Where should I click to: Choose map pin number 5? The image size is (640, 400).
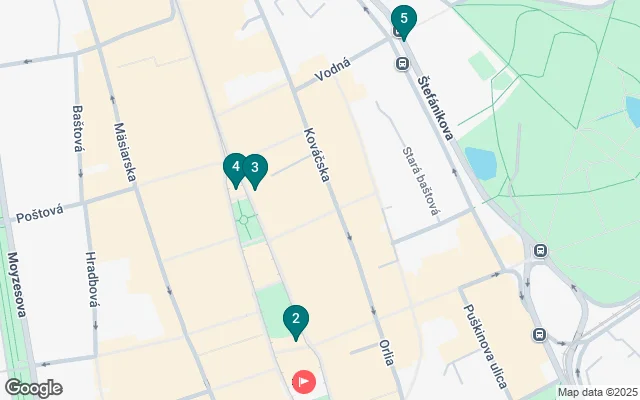pyautogui.click(x=403, y=19)
